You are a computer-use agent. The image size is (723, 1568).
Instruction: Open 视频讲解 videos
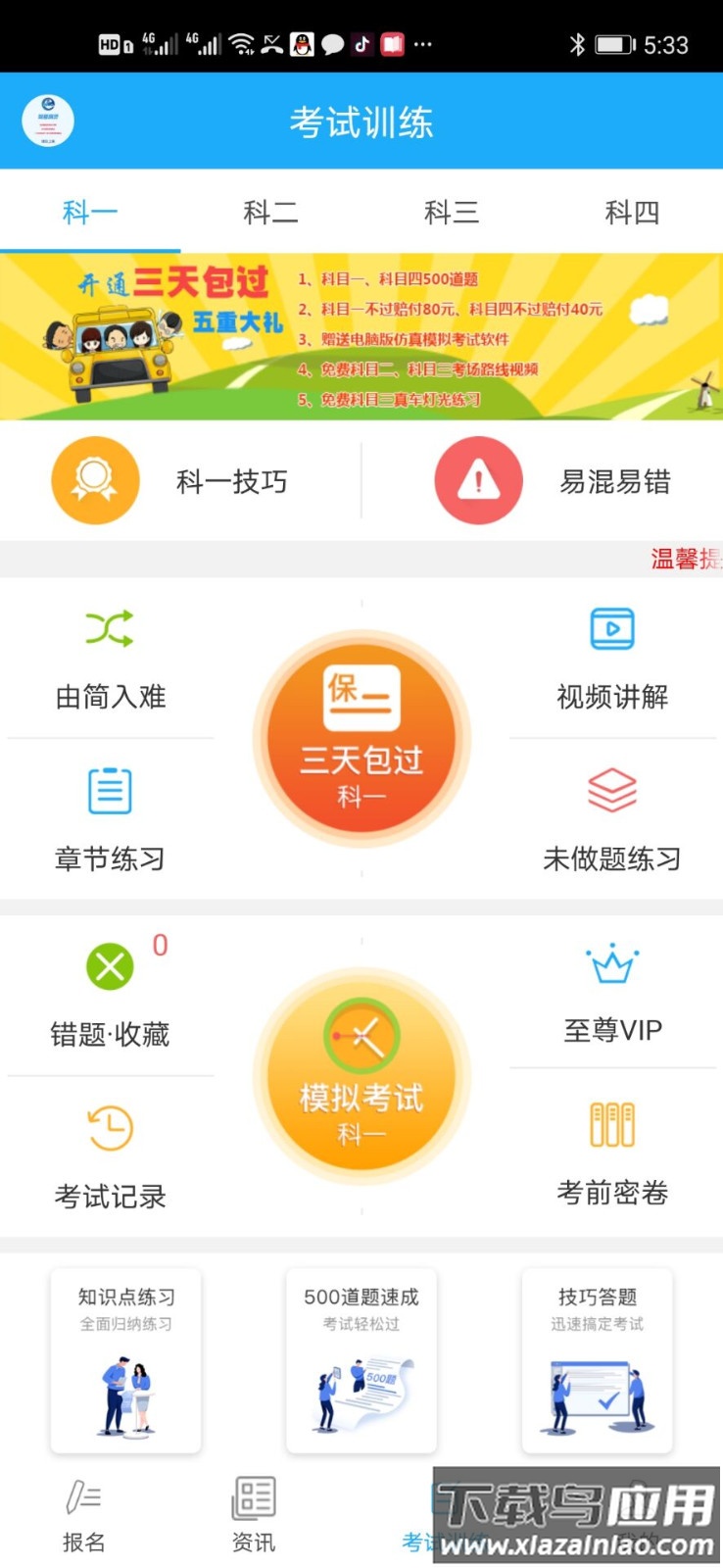pyautogui.click(x=612, y=657)
